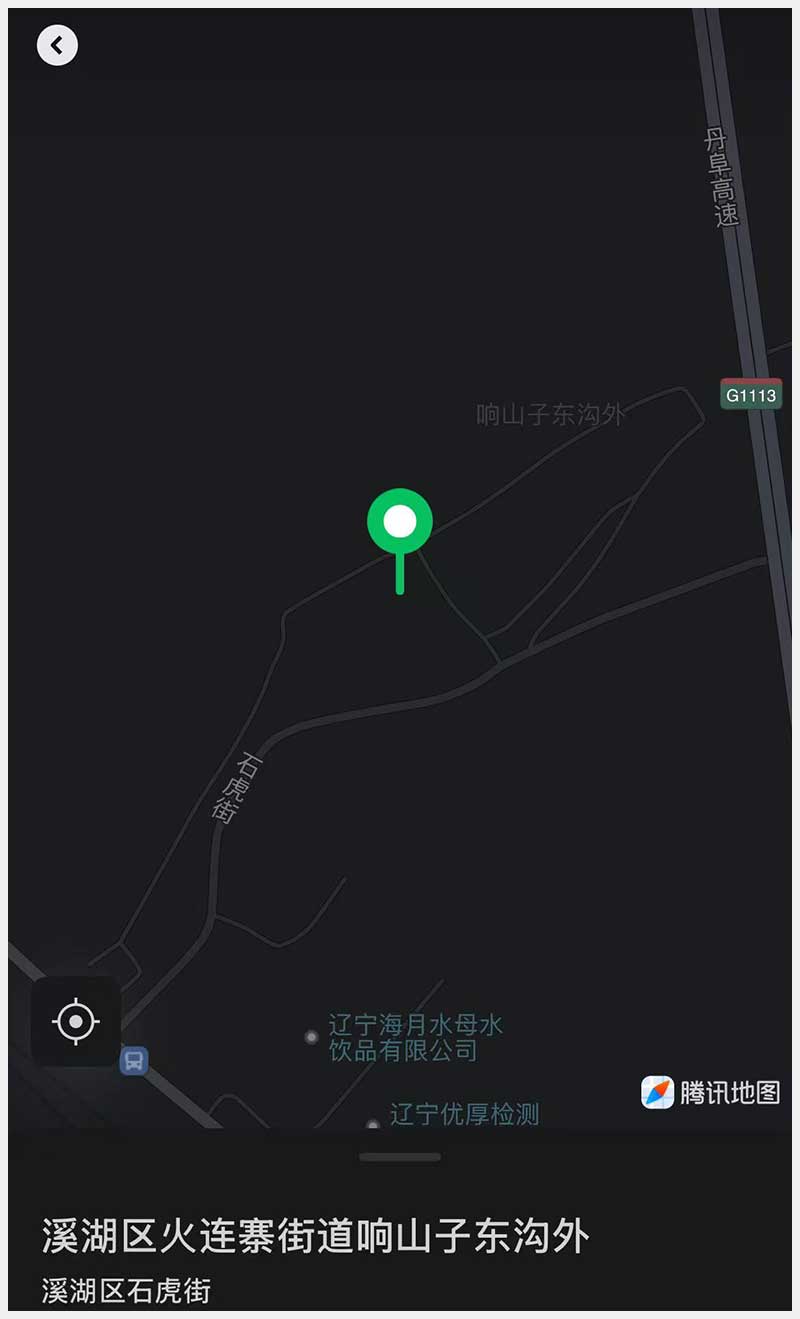Open the bus stop marker
Screen dimensions: 800x1319
pyautogui.click(x=134, y=1060)
